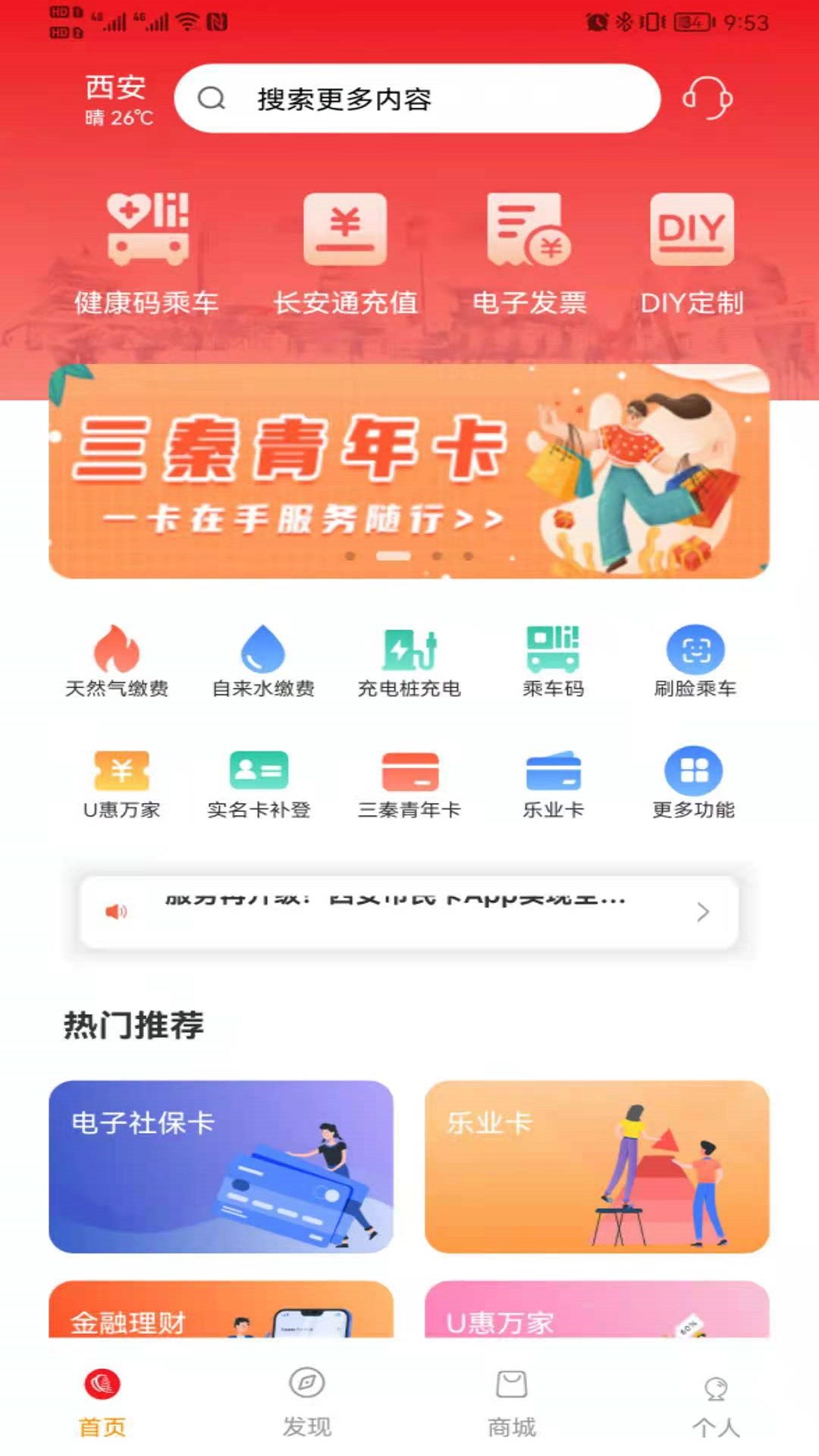Open the 电子社保卡 recommendation card
Screen dimensions: 819x1456
pyautogui.click(x=220, y=1168)
